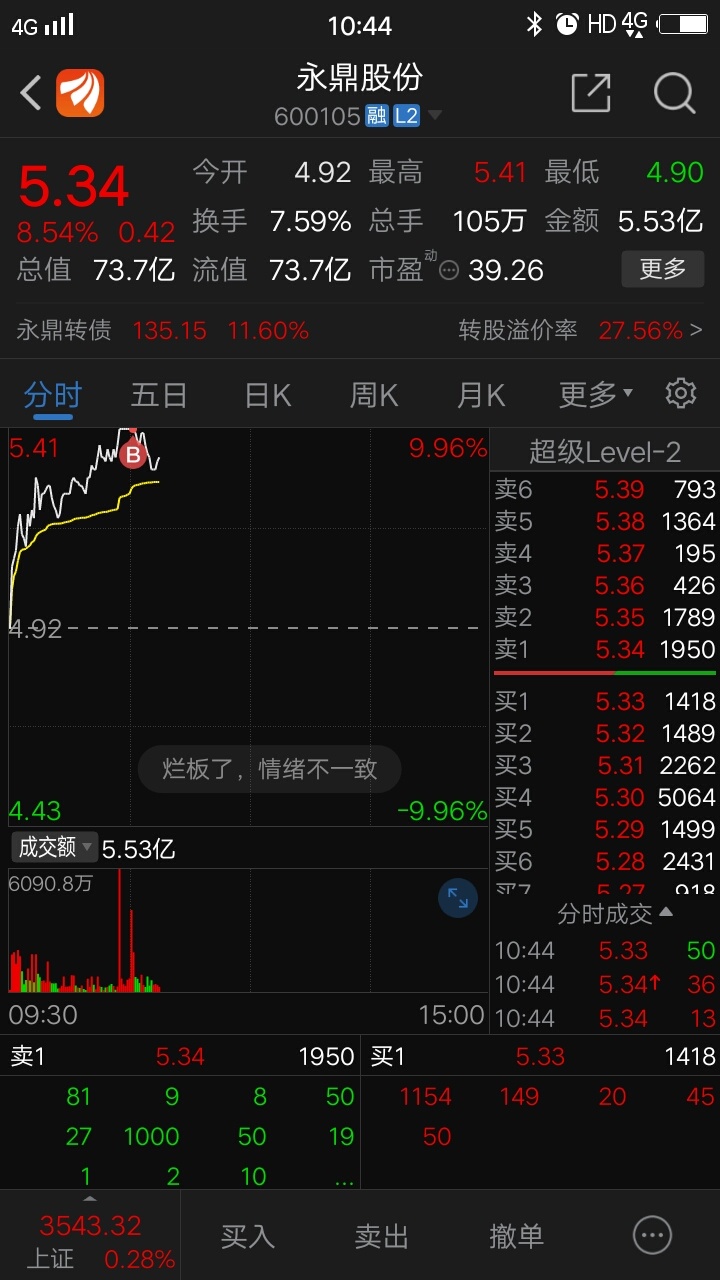Switch to the 月K chart tab

click(481, 395)
